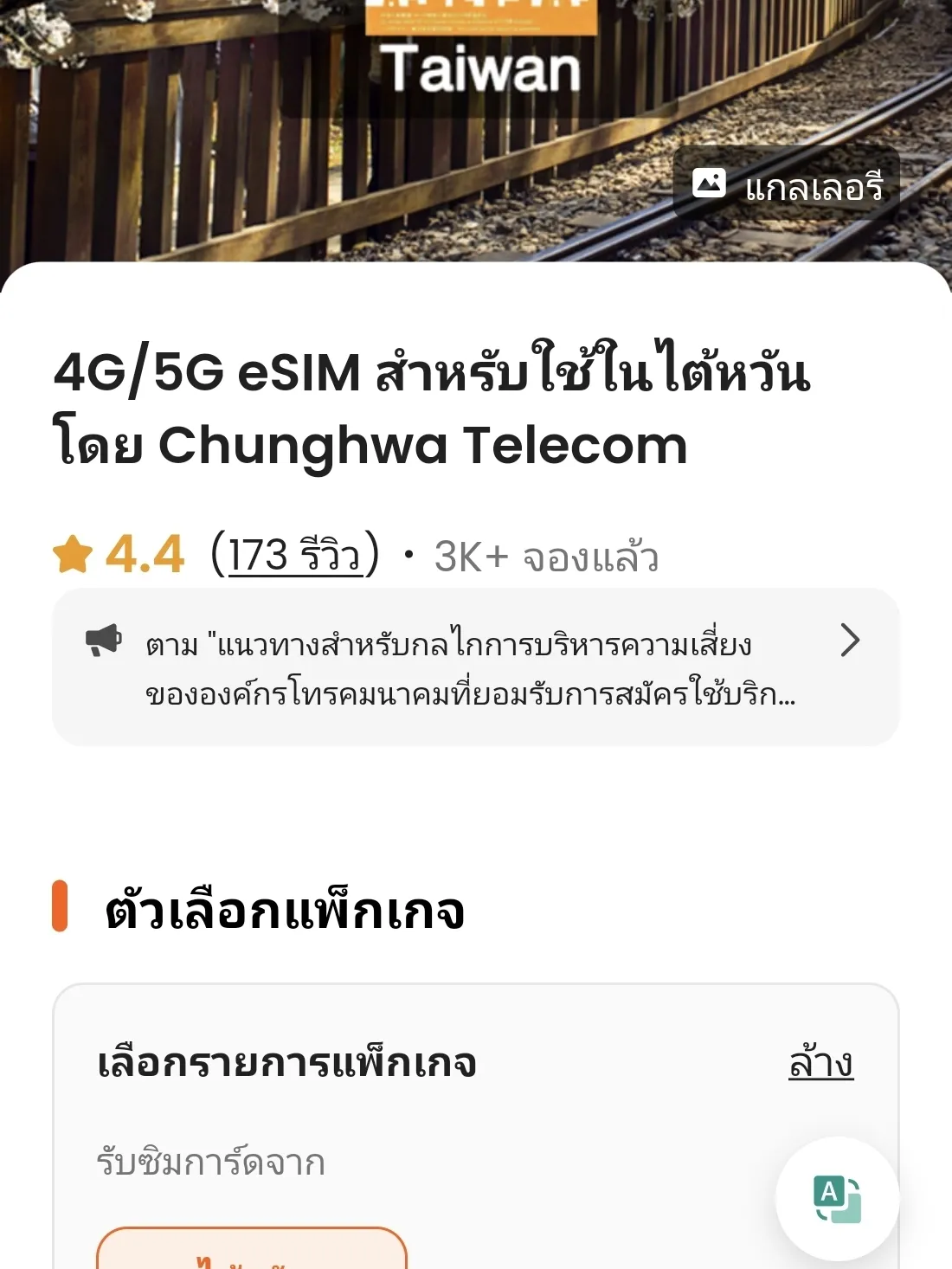Select the ตัวเลือกแพ็กเกจ section header

286,909
